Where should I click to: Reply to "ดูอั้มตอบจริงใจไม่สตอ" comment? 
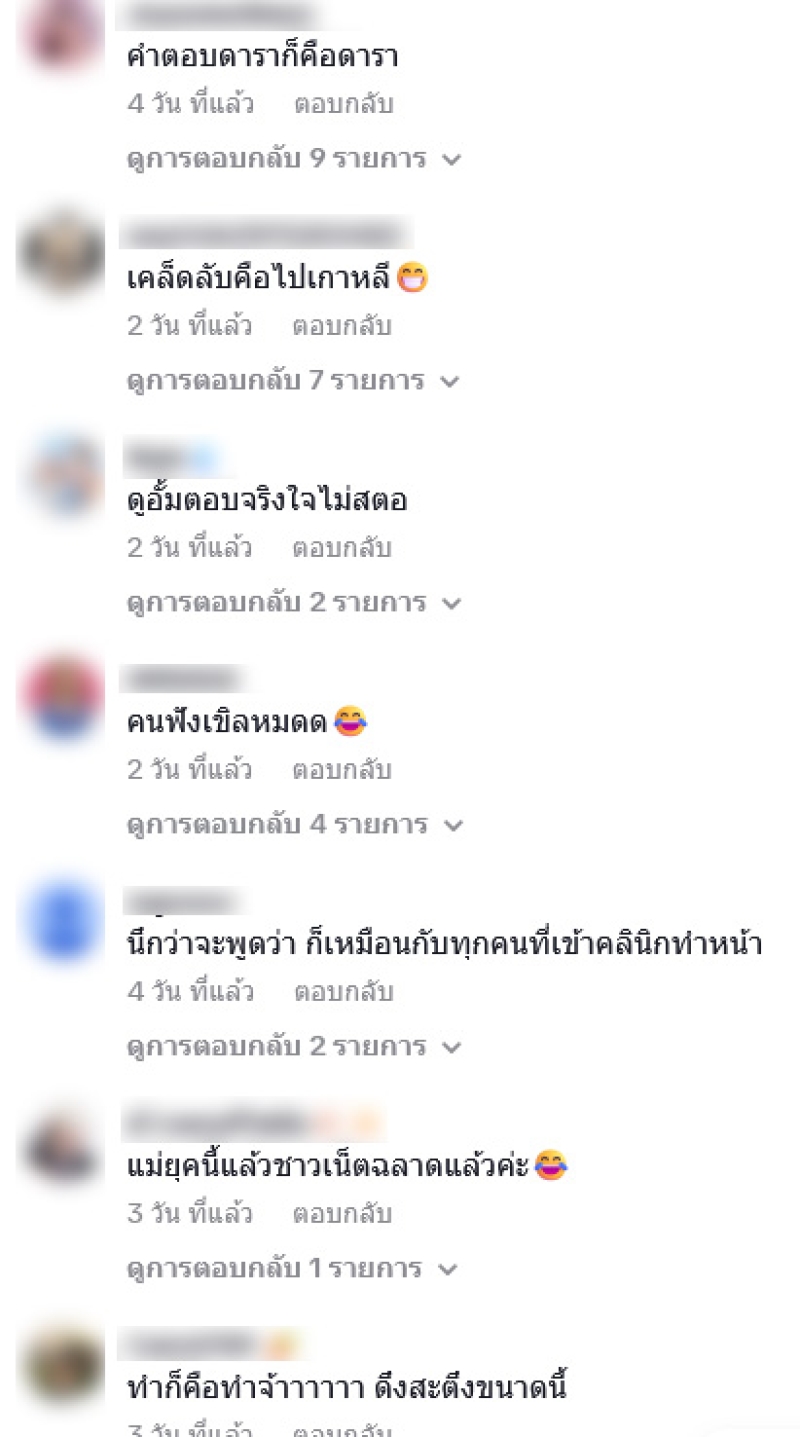[342, 548]
